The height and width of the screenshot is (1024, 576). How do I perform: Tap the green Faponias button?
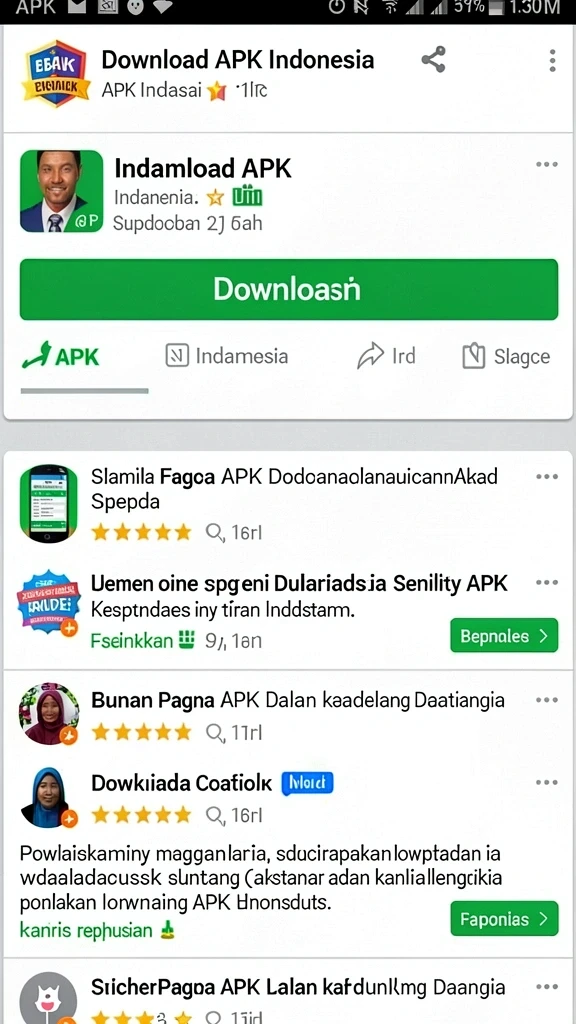click(504, 919)
